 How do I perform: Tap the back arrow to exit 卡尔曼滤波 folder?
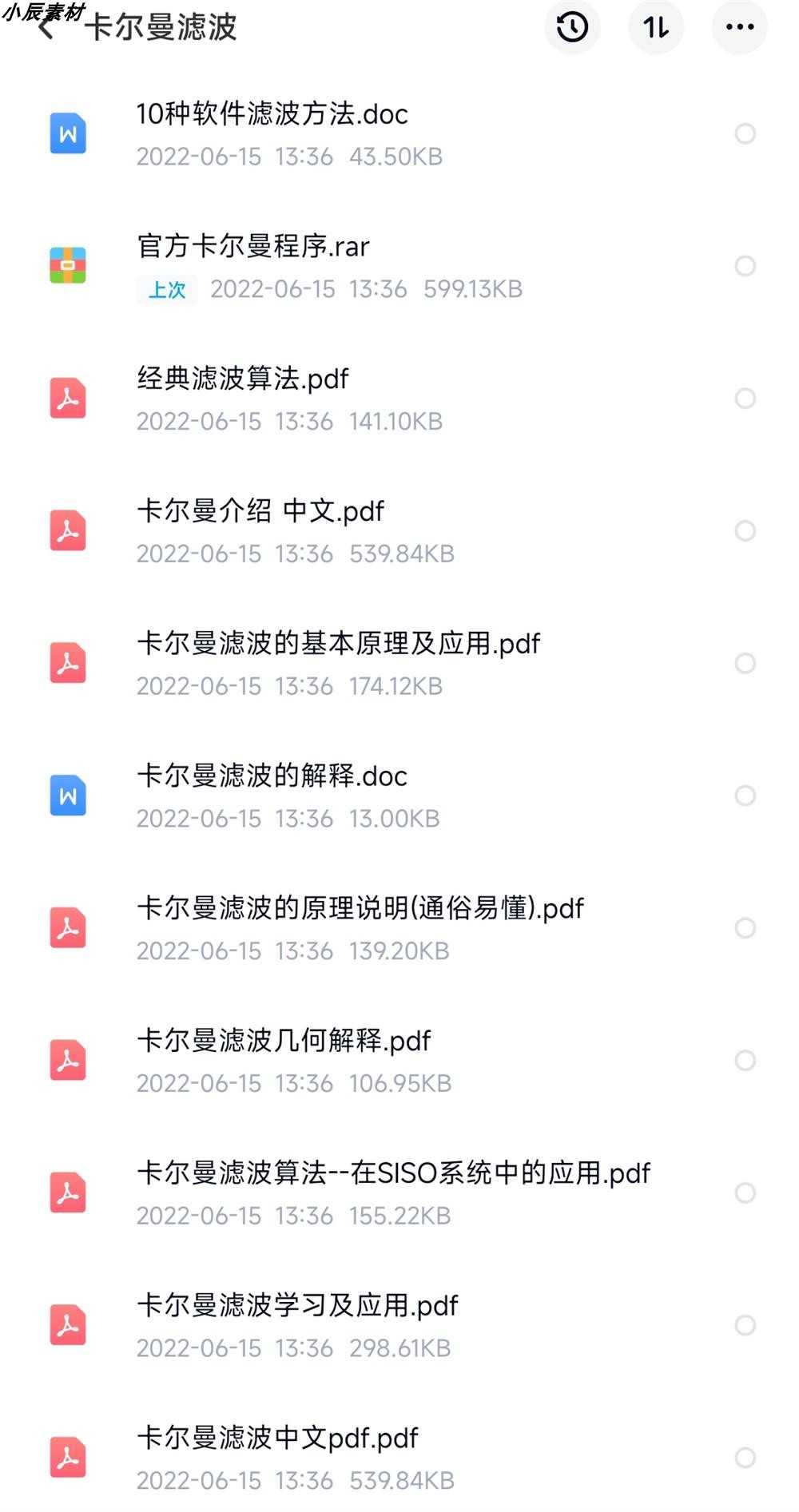[x=50, y=29]
